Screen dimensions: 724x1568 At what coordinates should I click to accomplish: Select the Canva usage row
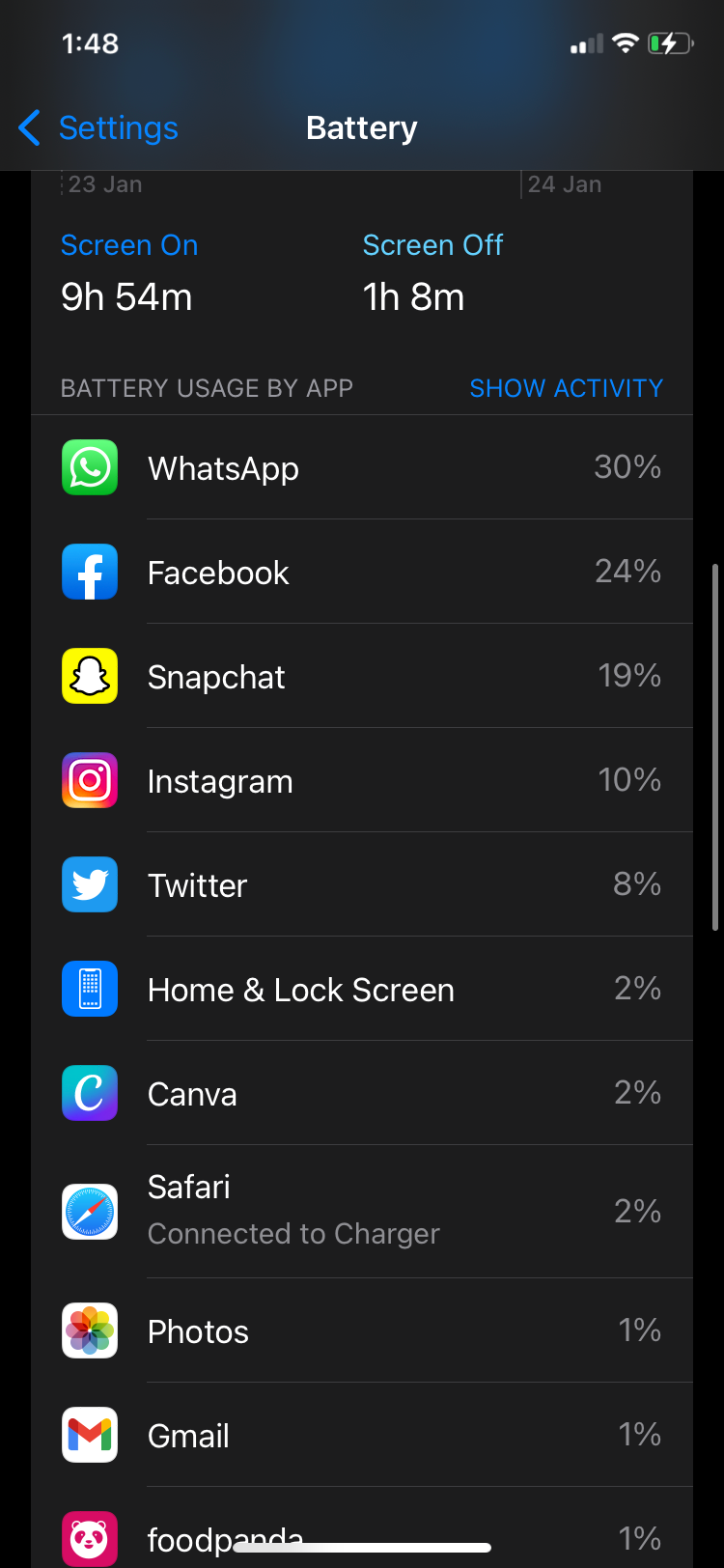coord(362,1094)
